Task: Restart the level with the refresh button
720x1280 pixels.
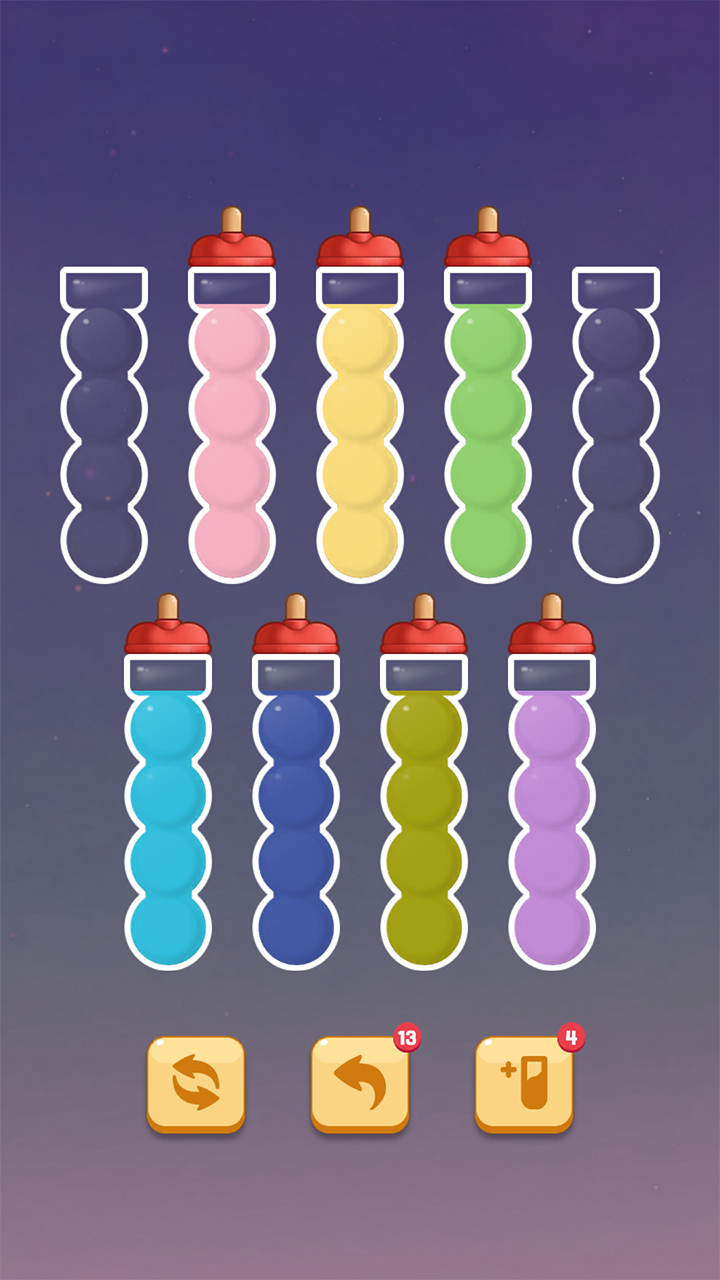Action: click(196, 1084)
